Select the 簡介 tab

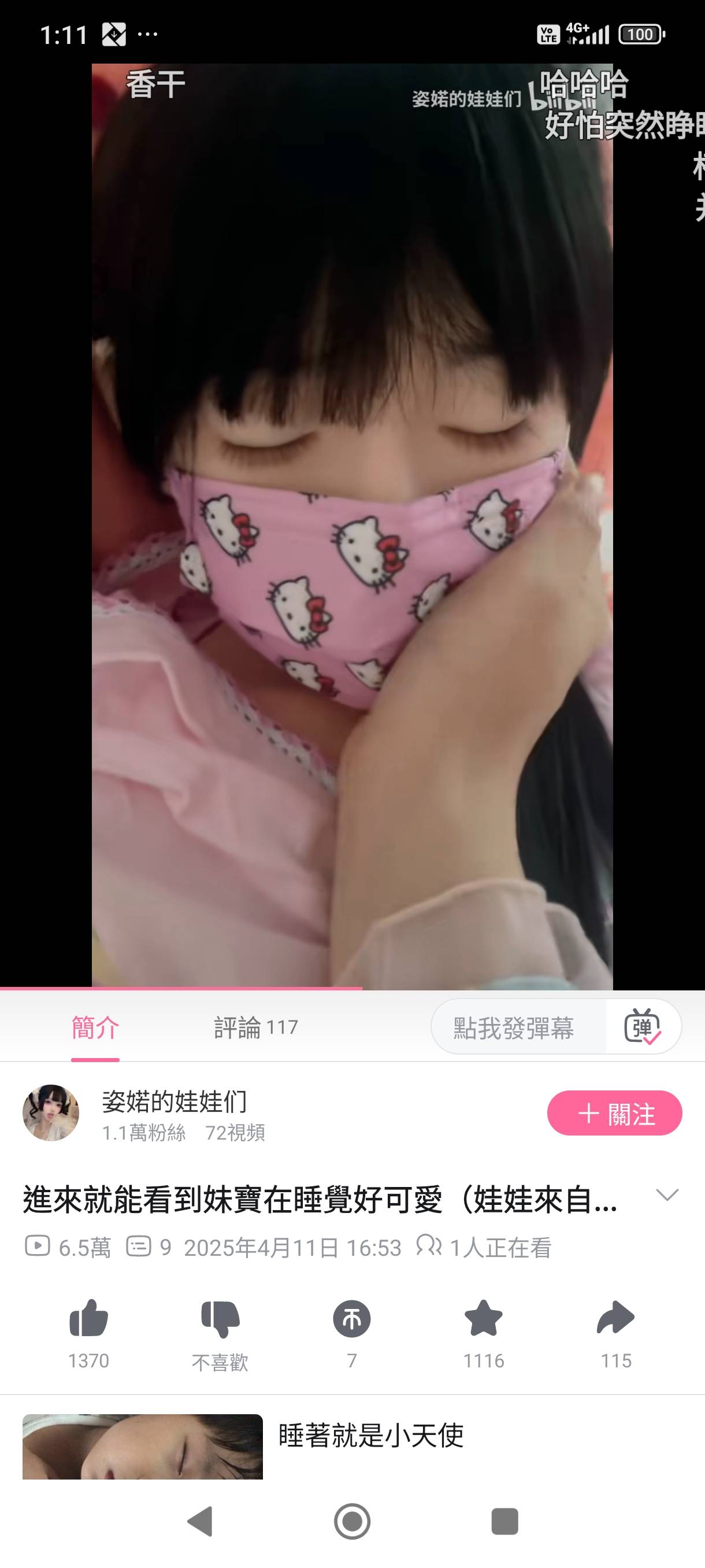[95, 1027]
